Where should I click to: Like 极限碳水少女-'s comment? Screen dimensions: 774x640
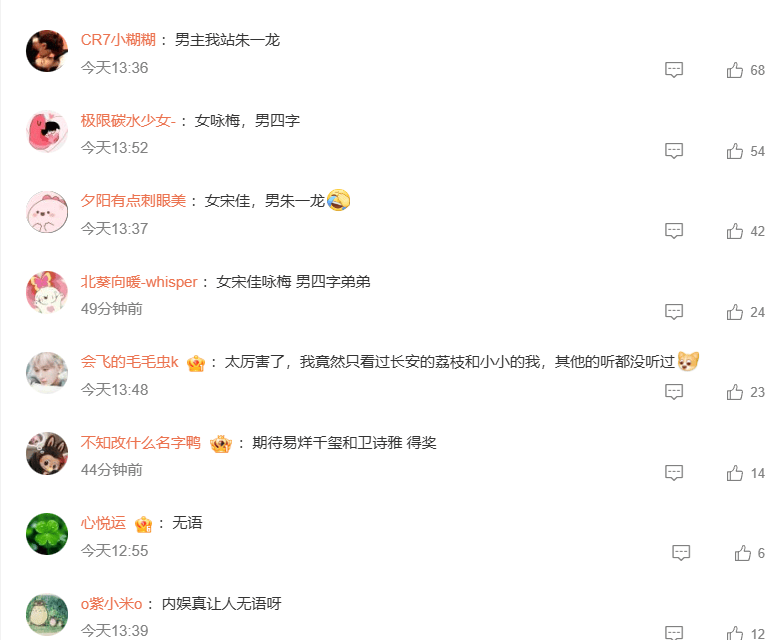(x=735, y=151)
